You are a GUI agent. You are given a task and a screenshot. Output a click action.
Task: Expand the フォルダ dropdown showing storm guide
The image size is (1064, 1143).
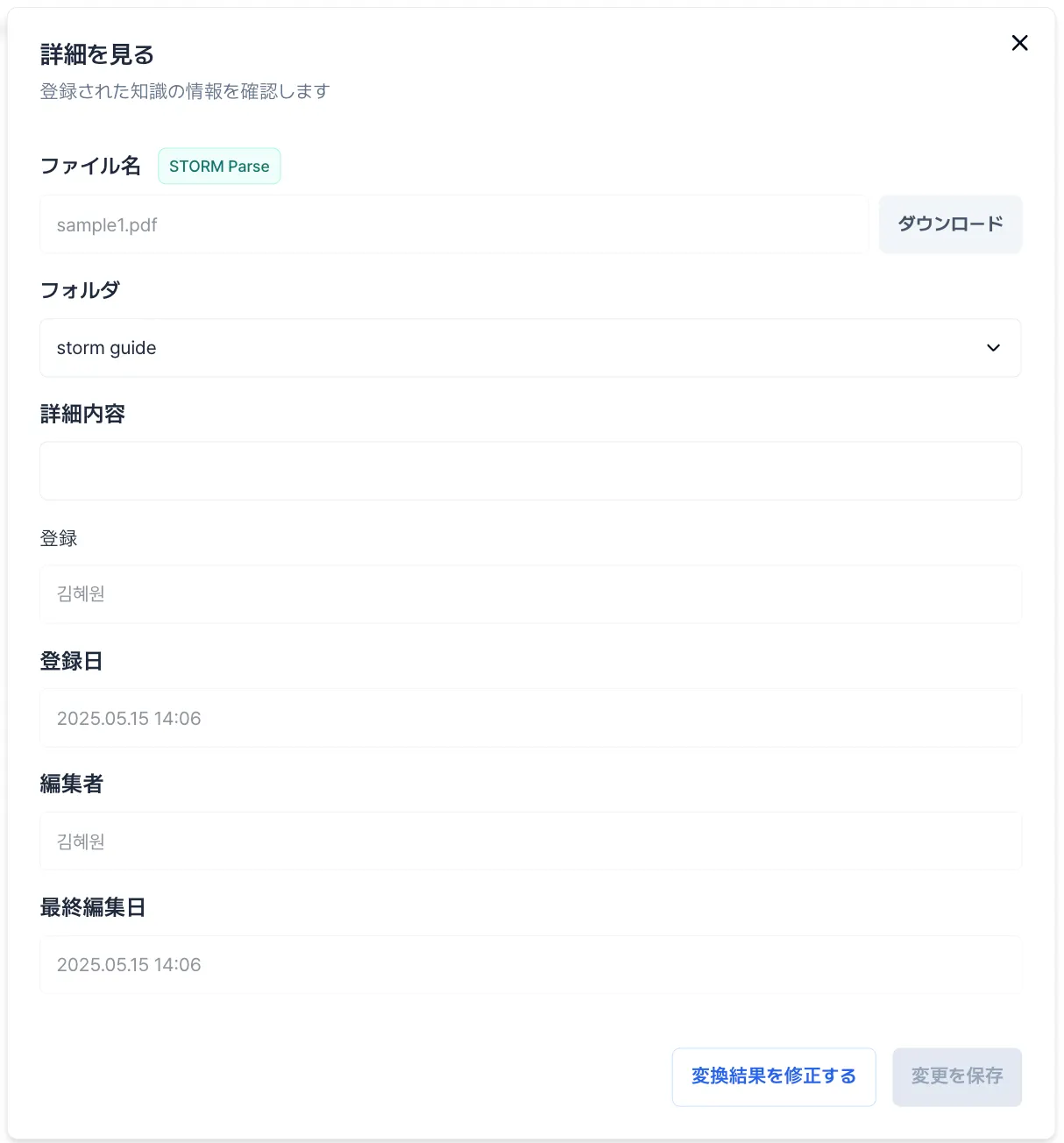coord(530,348)
